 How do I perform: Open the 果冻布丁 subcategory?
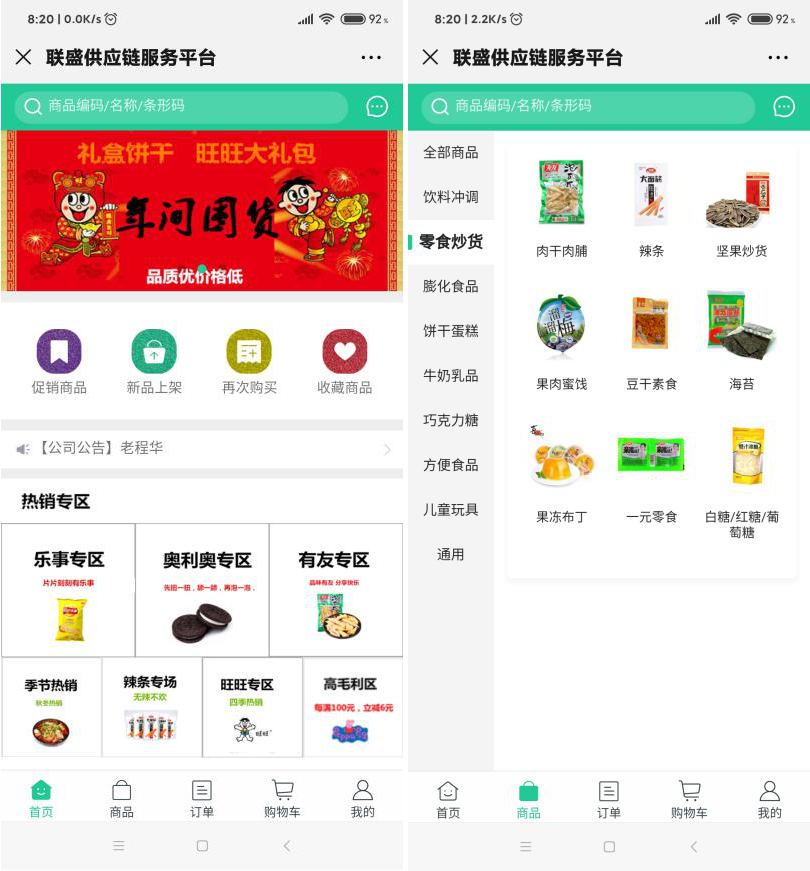point(561,470)
